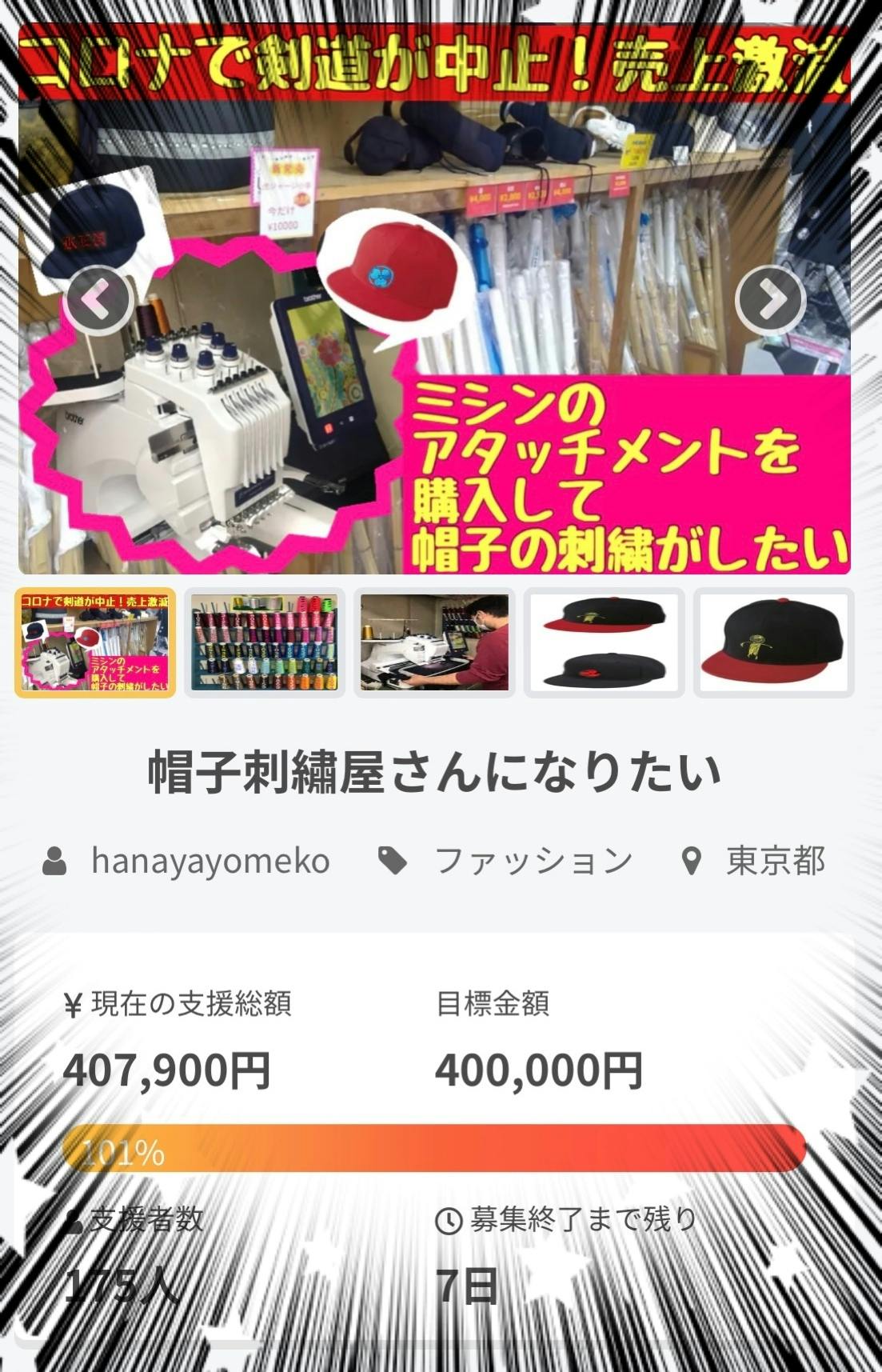
Task: Select the single black and red cap thumbnail
Action: click(x=773, y=642)
